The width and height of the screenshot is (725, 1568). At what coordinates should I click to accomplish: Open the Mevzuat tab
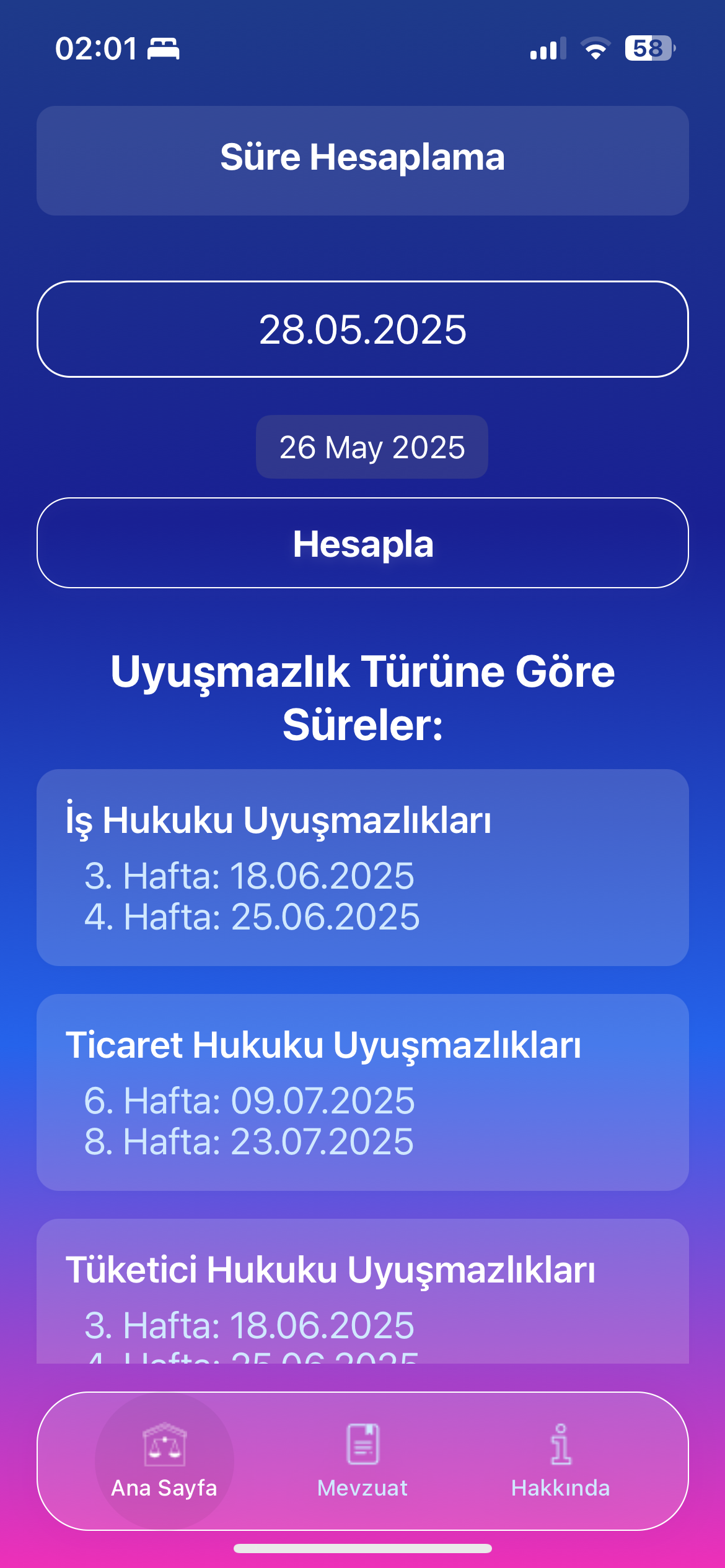(x=362, y=1461)
